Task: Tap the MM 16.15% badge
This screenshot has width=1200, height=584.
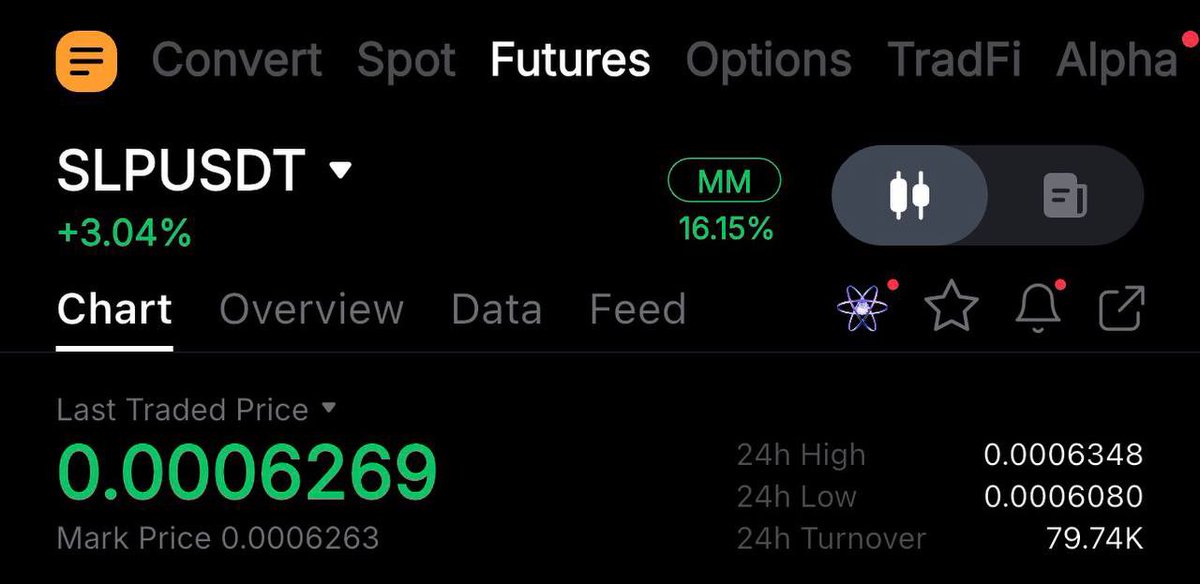Action: tap(725, 202)
